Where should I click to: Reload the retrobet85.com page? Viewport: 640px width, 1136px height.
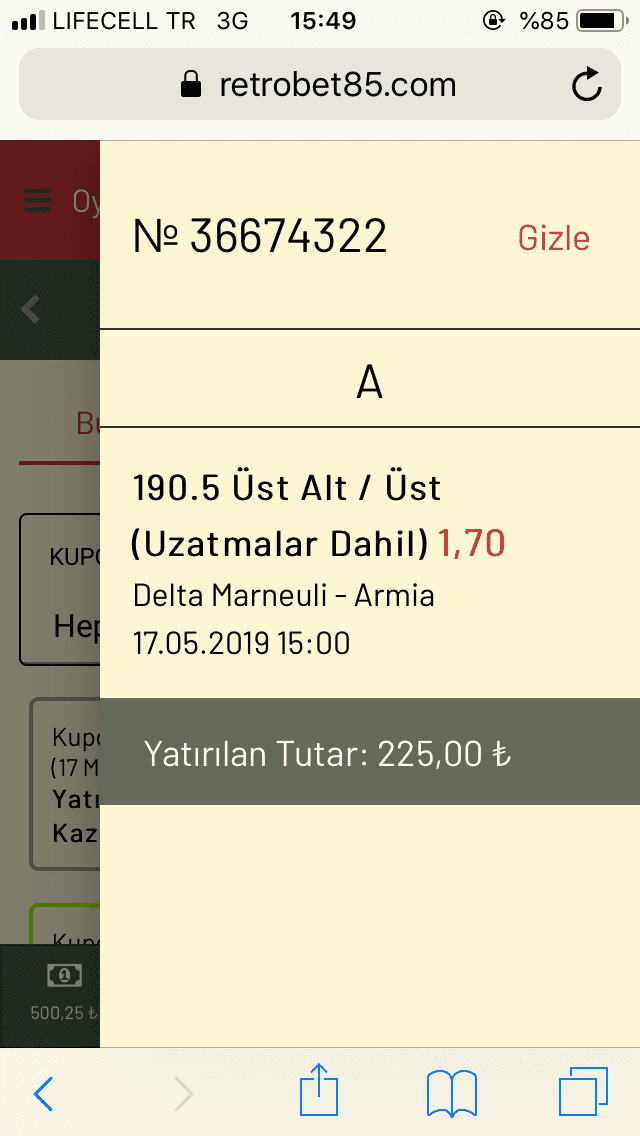pyautogui.click(x=586, y=84)
